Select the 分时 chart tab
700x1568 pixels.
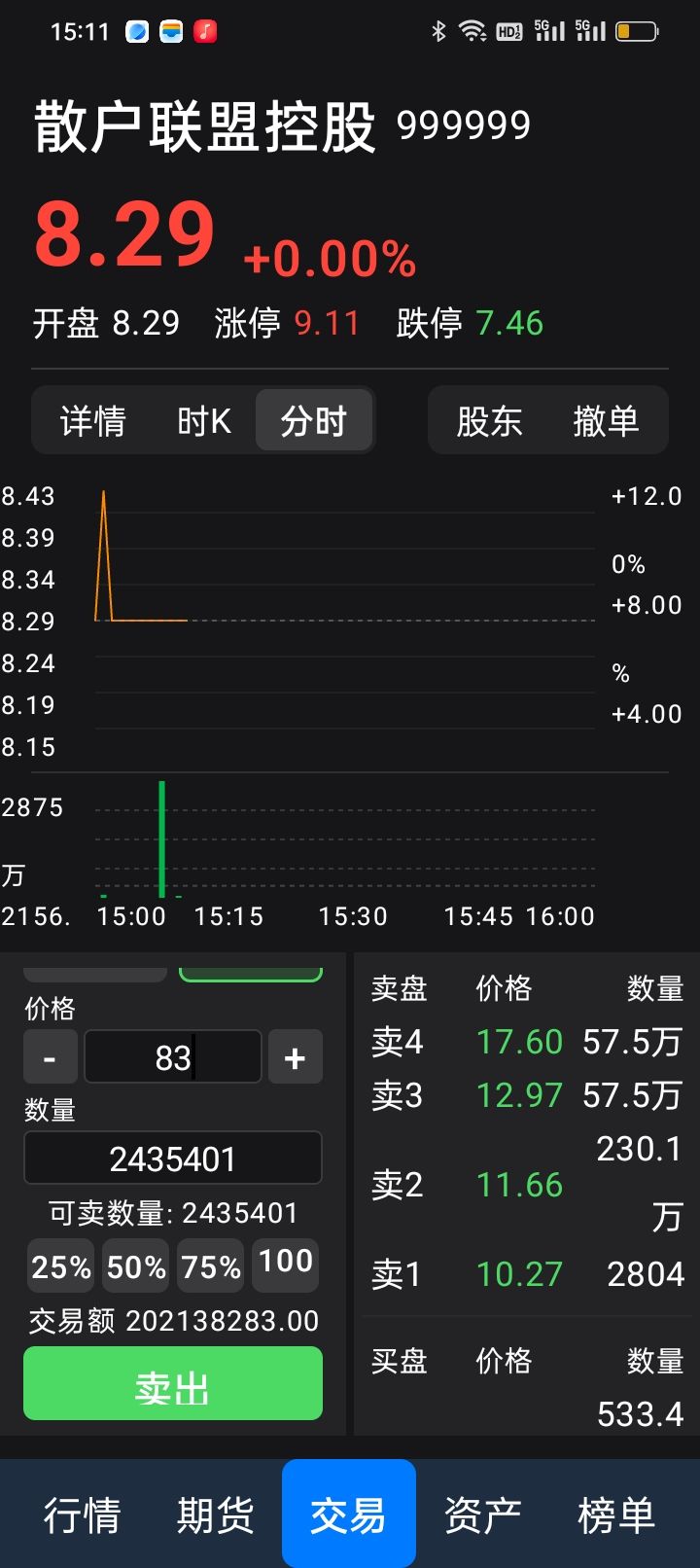click(314, 421)
